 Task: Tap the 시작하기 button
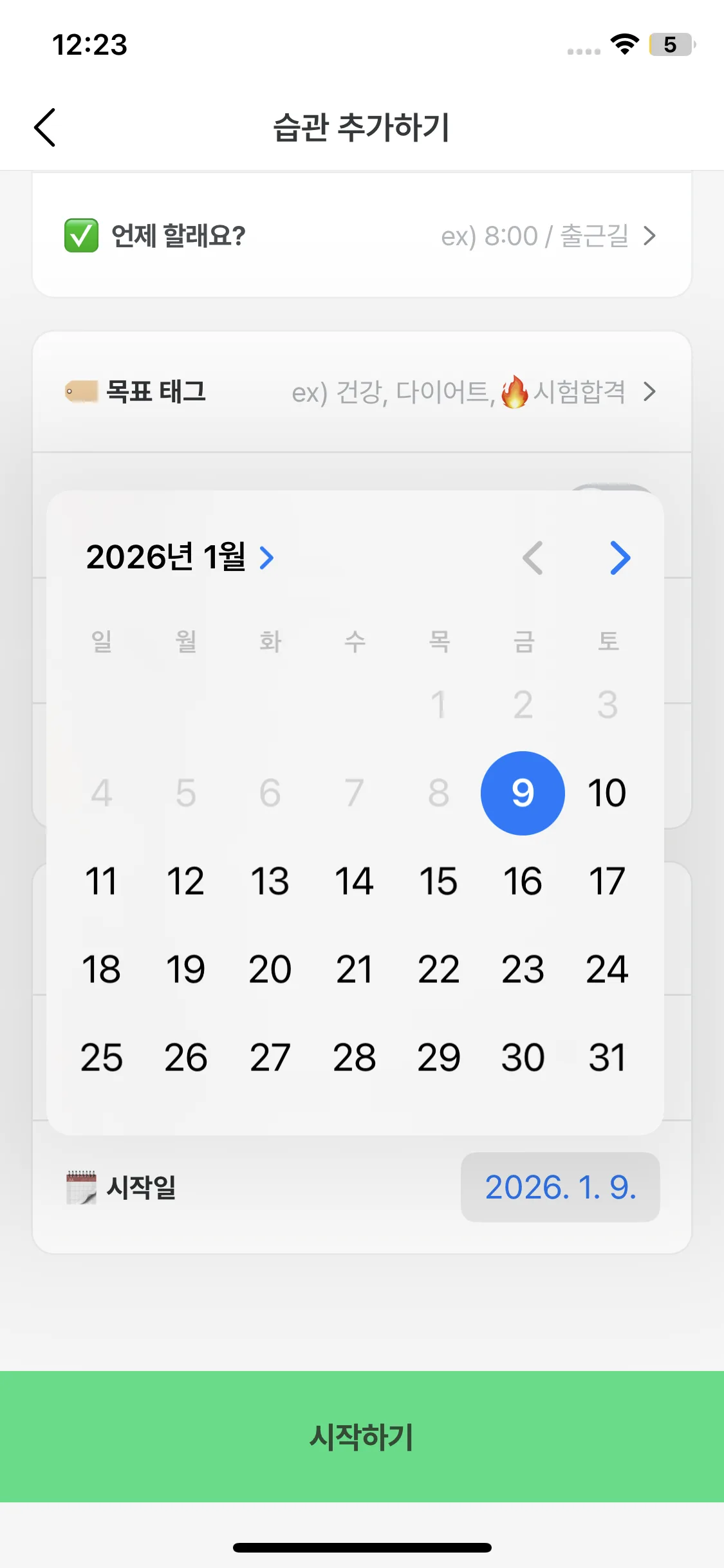click(x=362, y=1437)
